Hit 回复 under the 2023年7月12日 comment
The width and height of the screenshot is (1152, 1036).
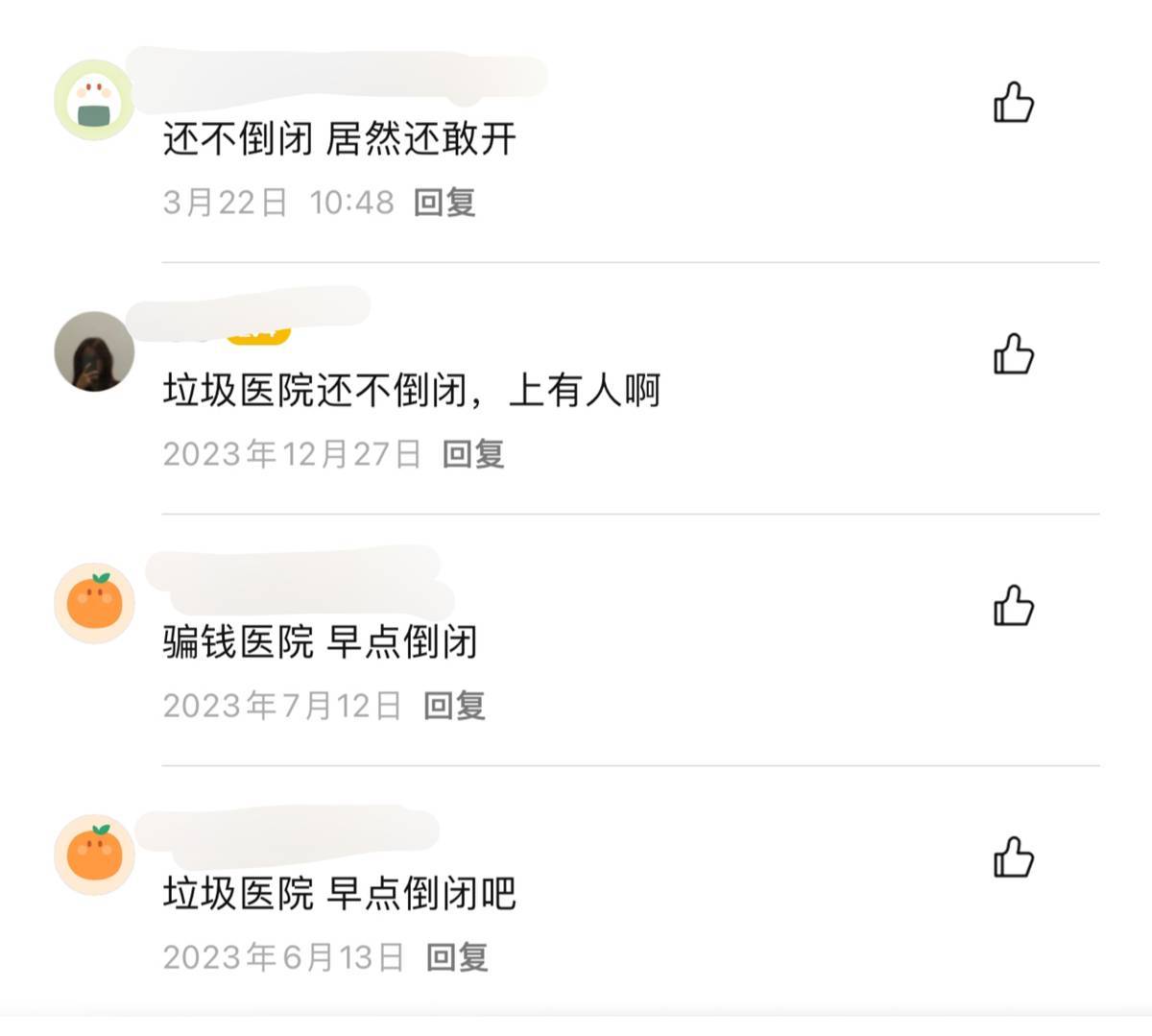pos(454,706)
